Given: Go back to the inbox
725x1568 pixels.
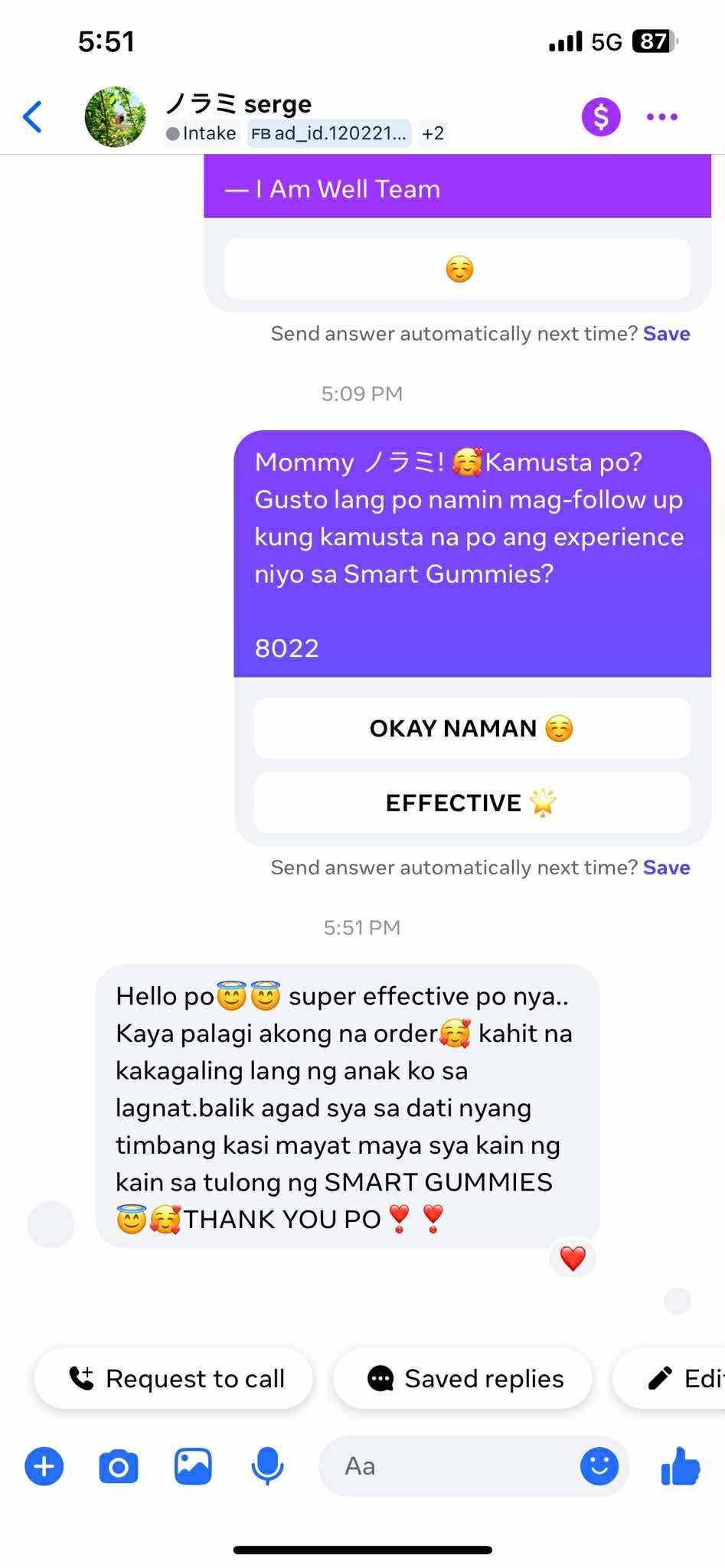Looking at the screenshot, I should pos(32,117).
